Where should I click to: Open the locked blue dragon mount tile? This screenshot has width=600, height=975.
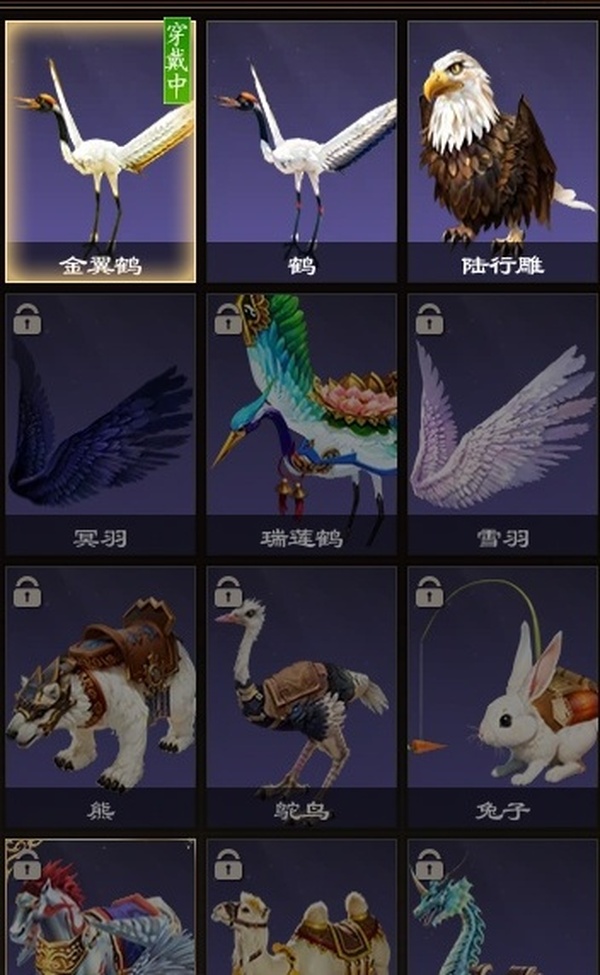[x=501, y=910]
